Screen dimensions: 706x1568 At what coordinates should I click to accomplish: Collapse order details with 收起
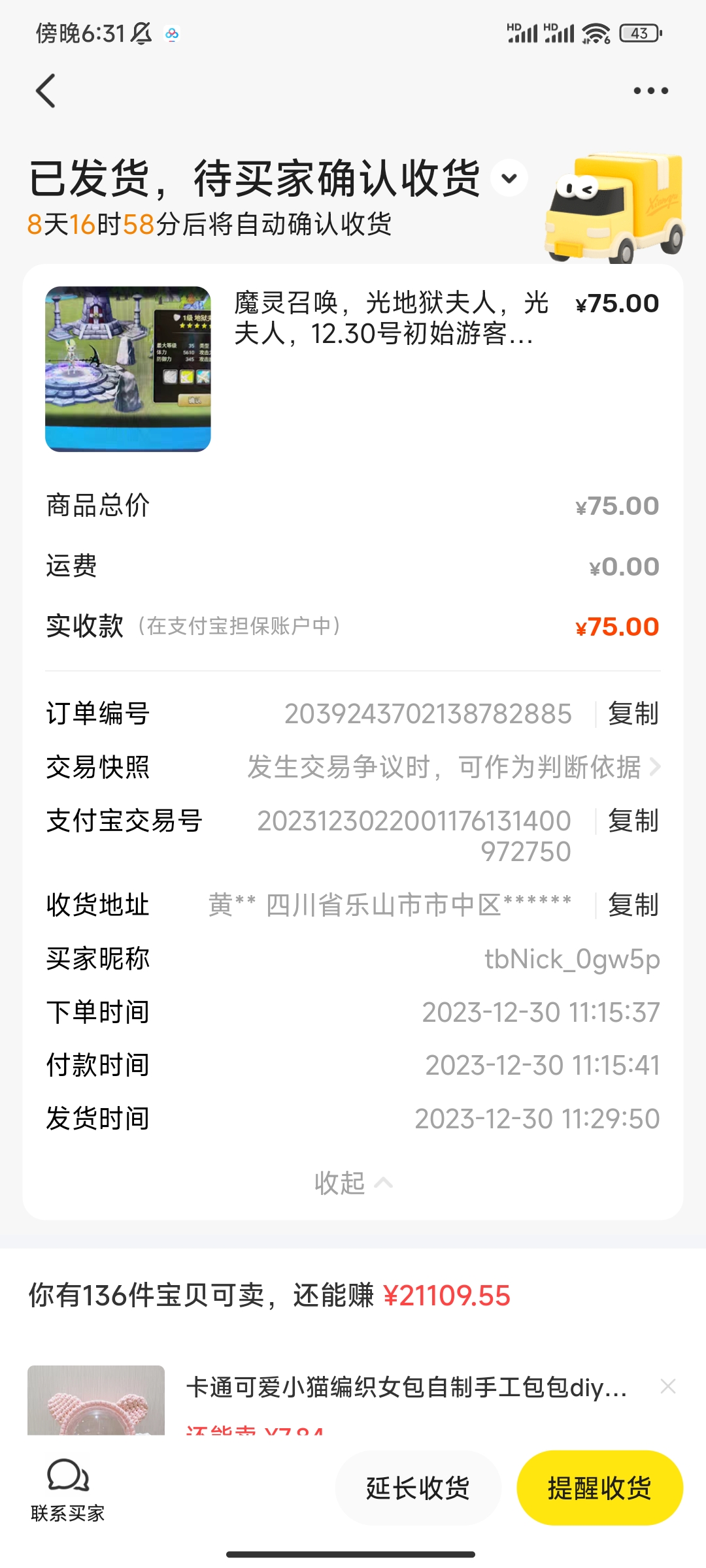pyautogui.click(x=353, y=1183)
